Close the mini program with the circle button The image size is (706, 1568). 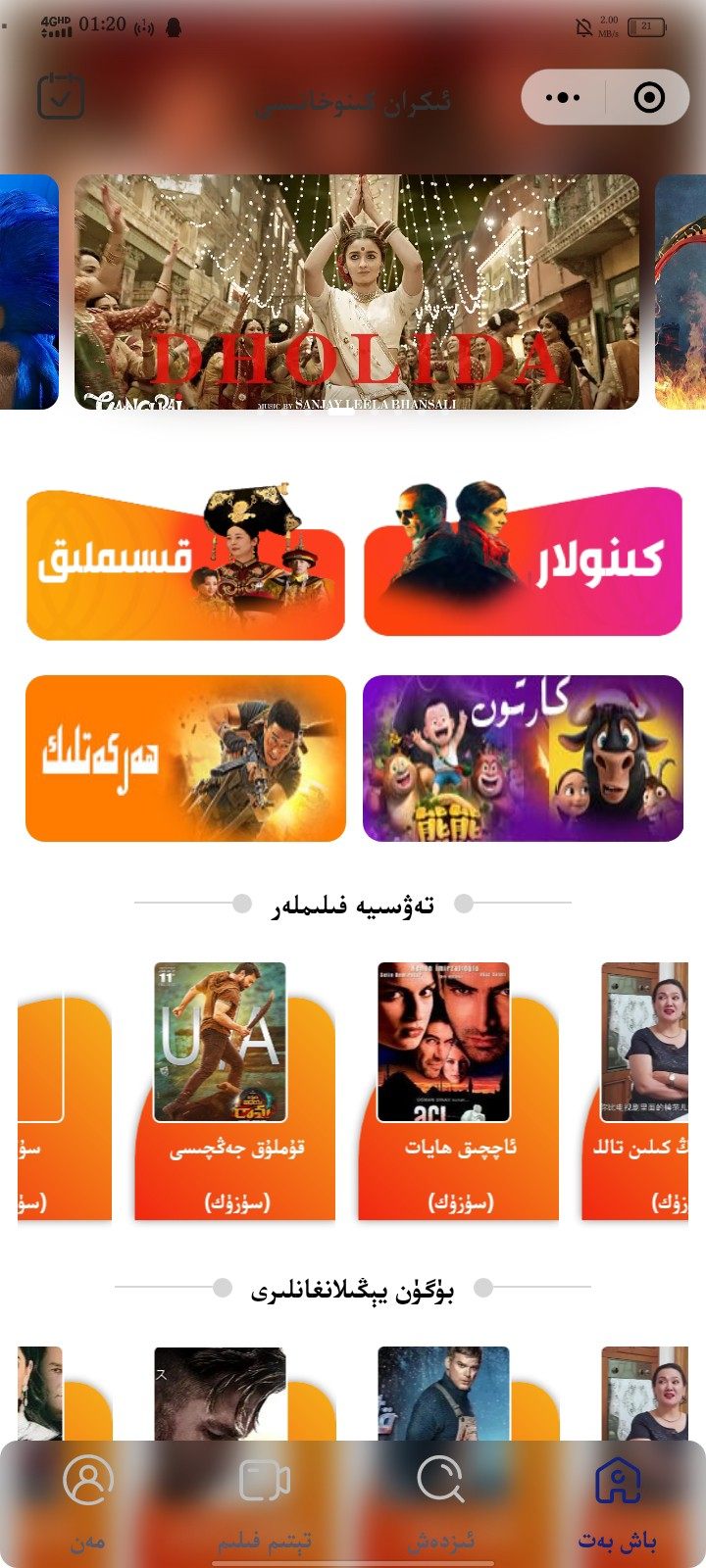coord(649,97)
